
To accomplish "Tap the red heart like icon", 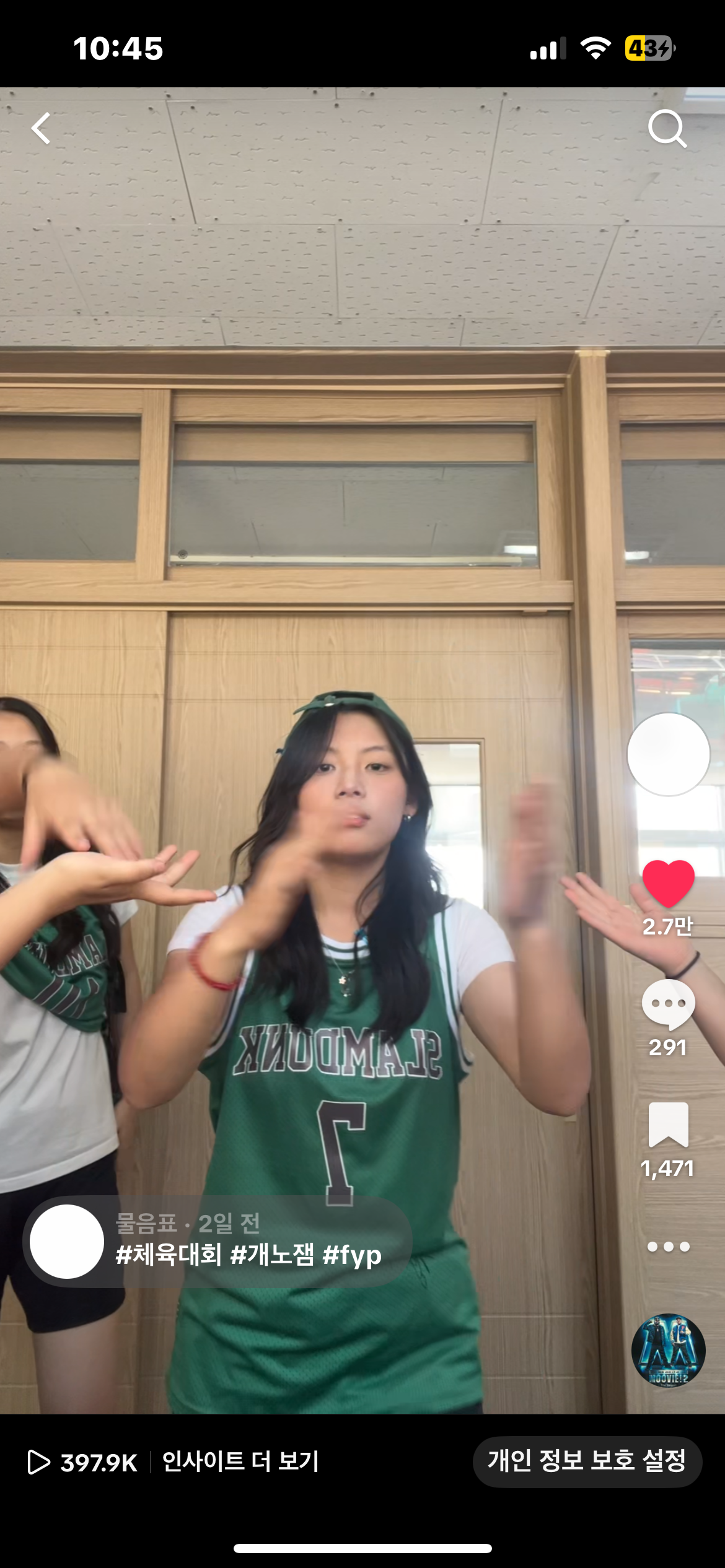I will click(668, 884).
